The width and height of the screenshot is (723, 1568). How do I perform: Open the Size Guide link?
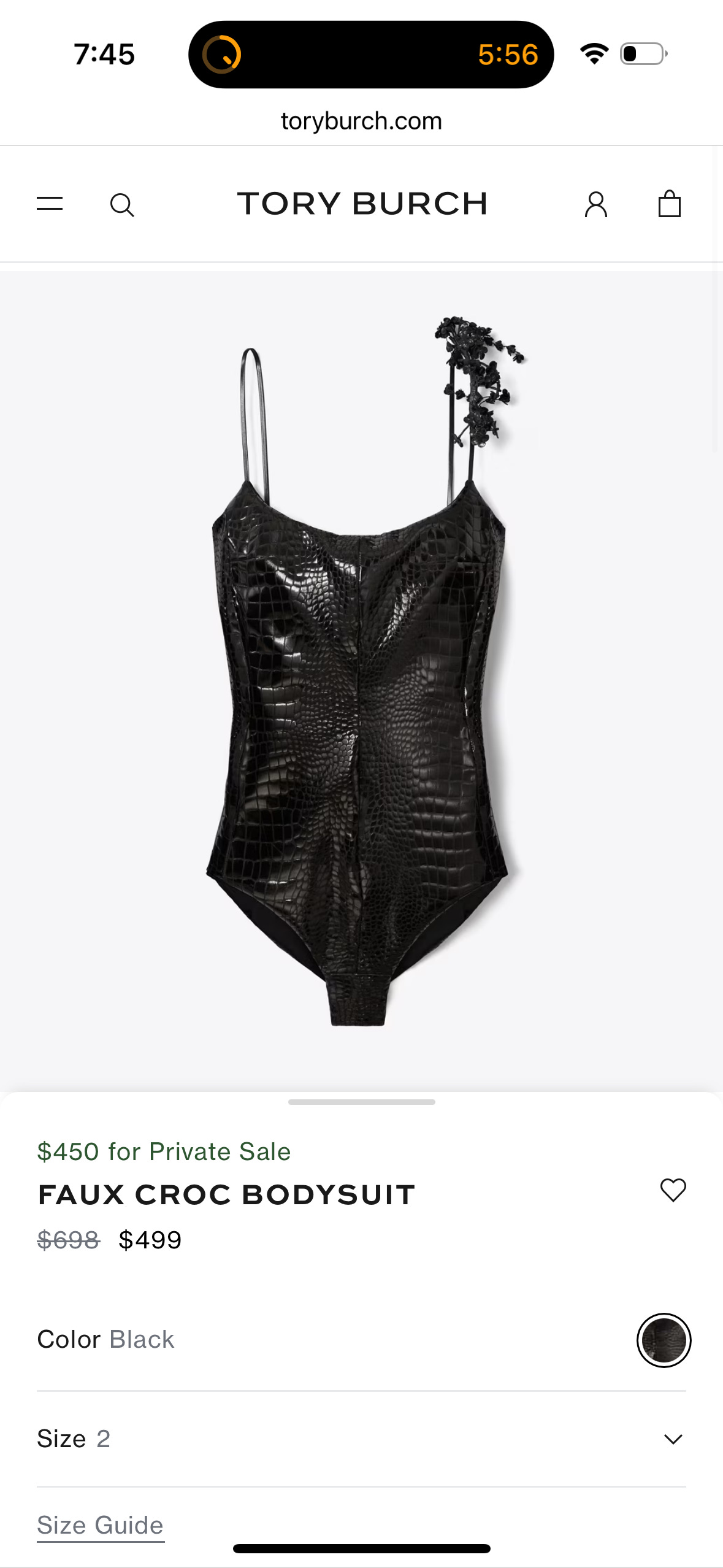(x=101, y=1525)
